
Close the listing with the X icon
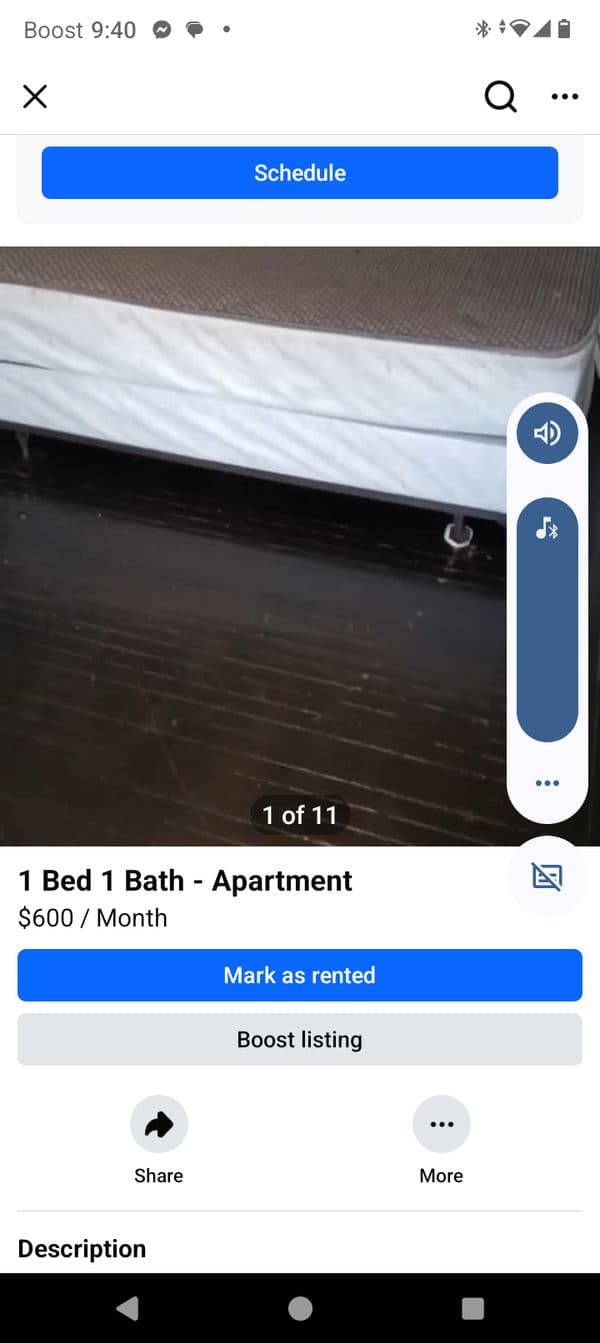tap(35, 97)
